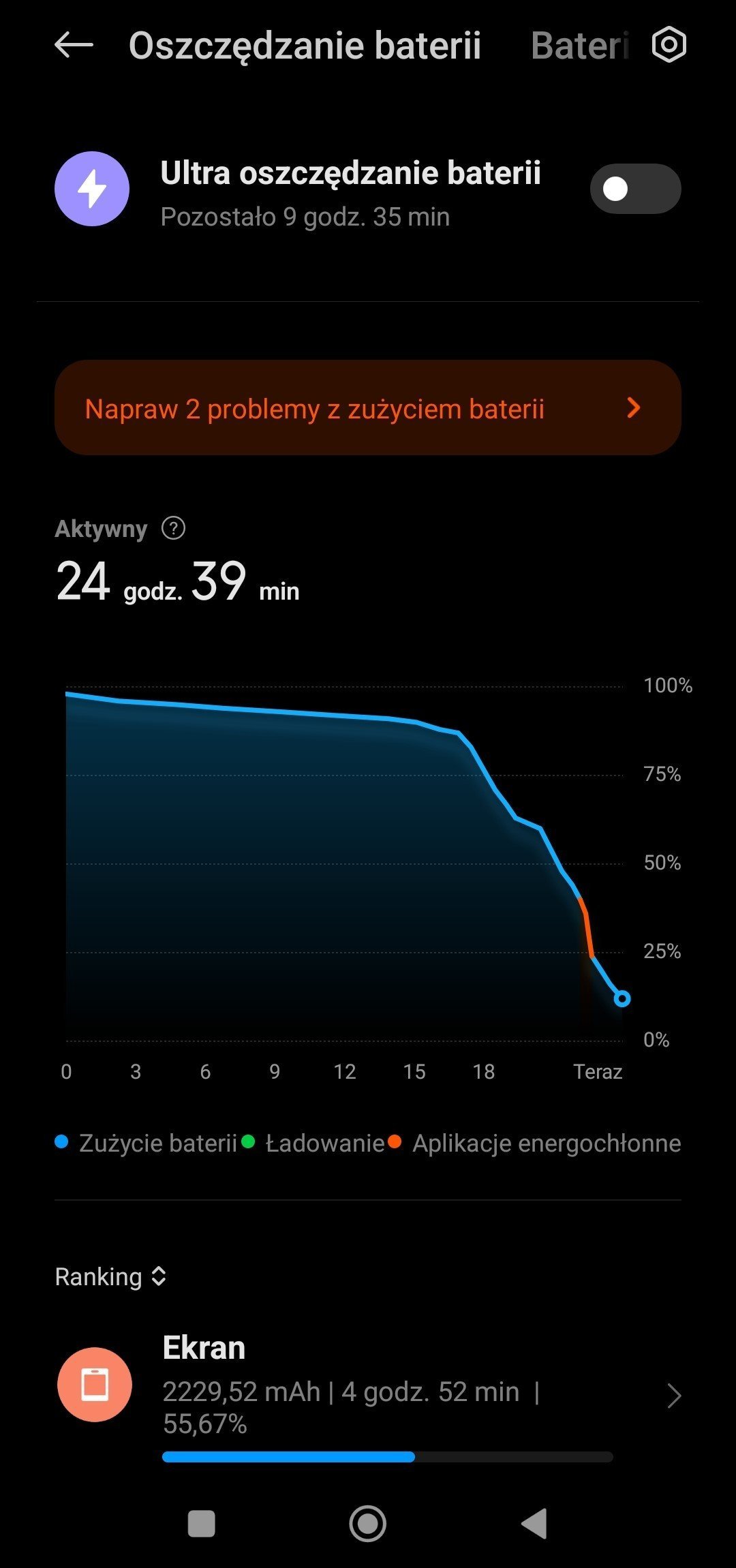
Task: Open Napraw 2 problemy z zużyciem baterii
Action: pyautogui.click(x=368, y=408)
